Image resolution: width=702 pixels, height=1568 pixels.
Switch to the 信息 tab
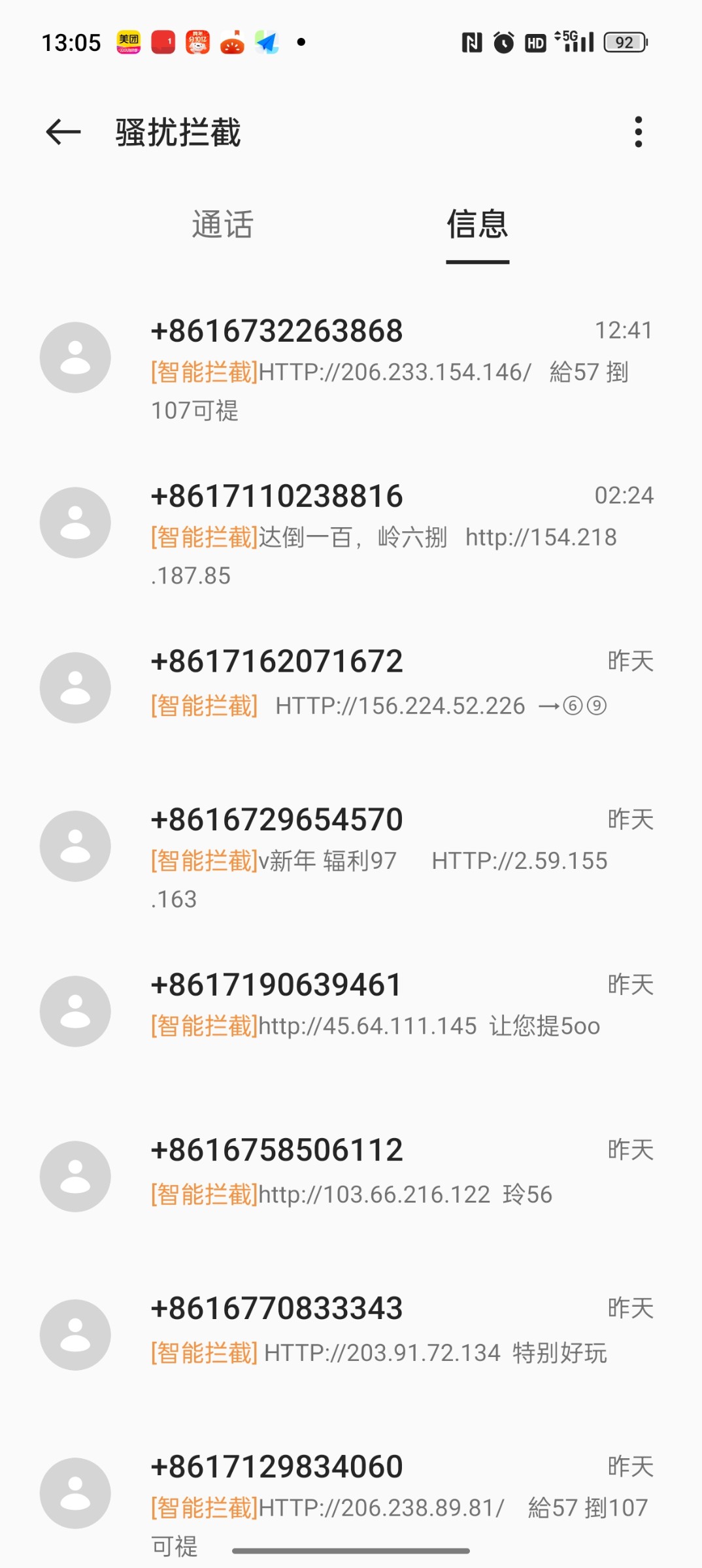(477, 225)
